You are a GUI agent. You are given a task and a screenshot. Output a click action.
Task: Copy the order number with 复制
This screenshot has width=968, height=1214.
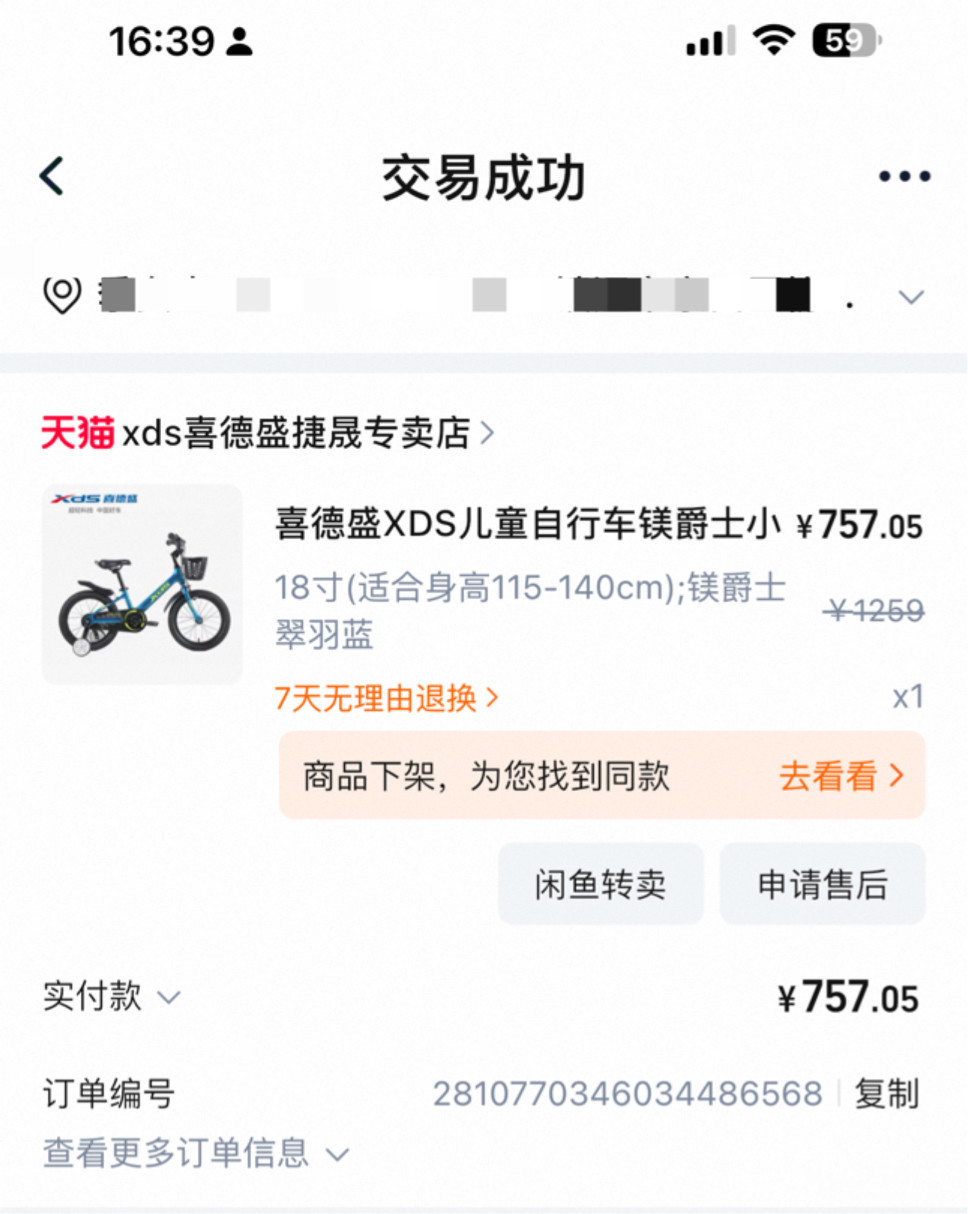coord(886,1094)
